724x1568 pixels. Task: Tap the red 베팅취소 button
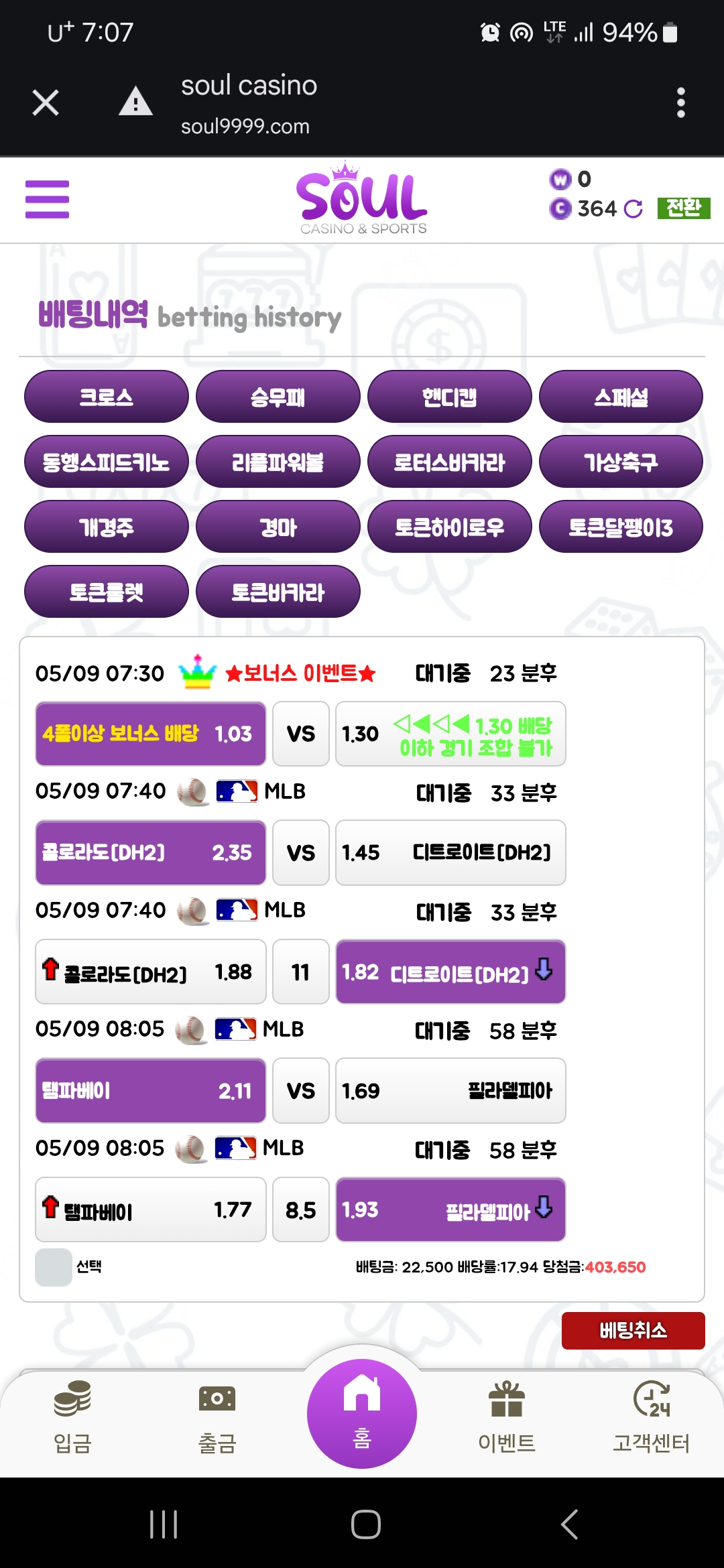[633, 1331]
